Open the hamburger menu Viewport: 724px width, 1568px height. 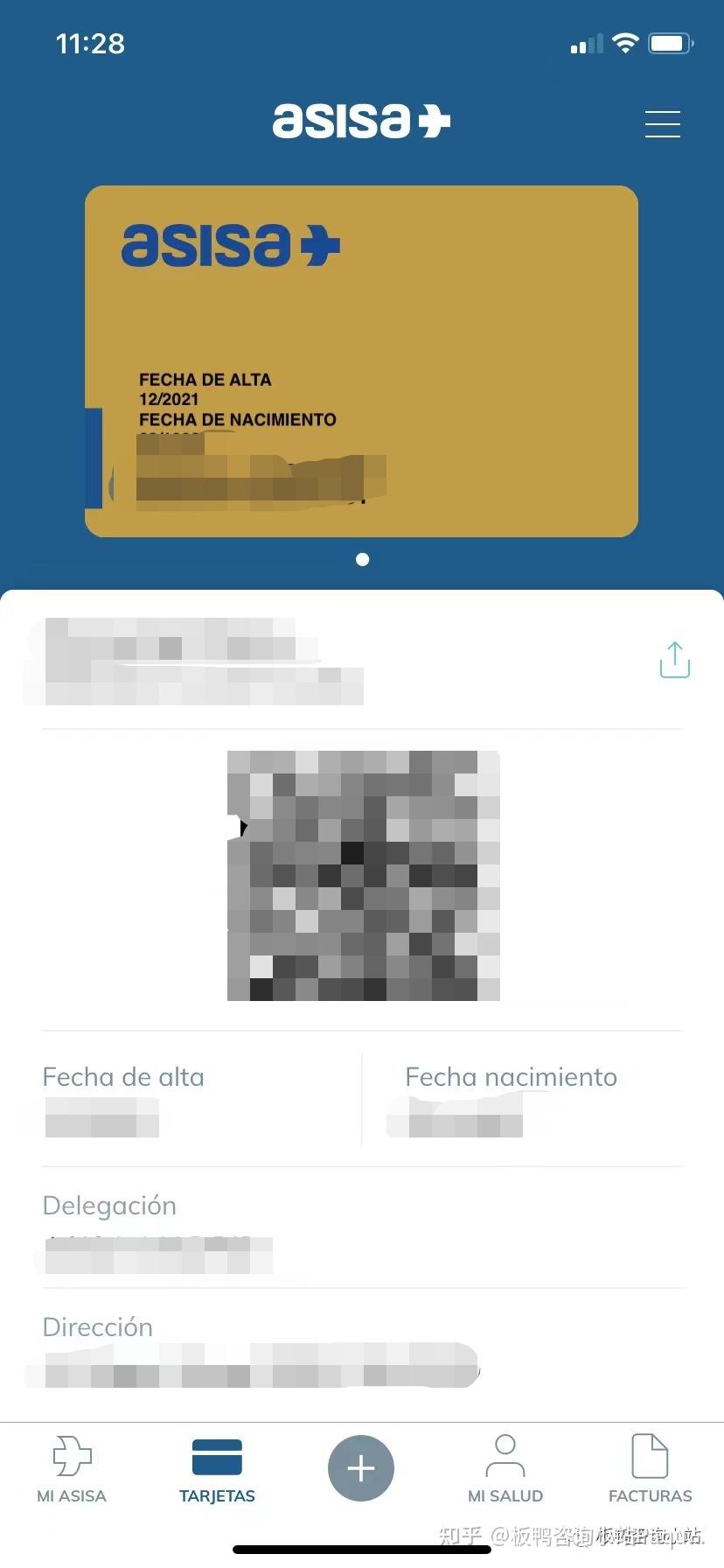coord(662,123)
